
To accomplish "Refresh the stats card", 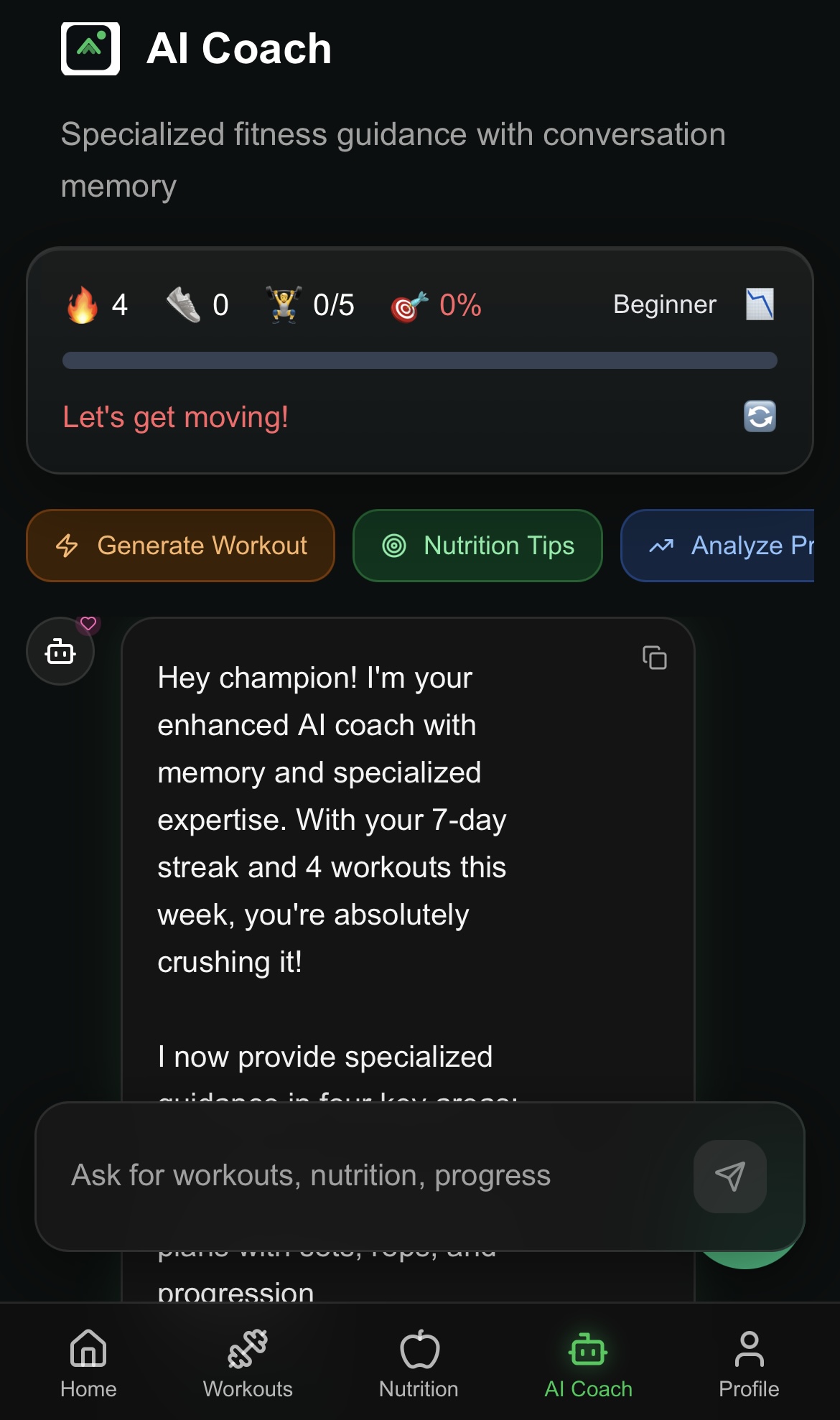I will (x=760, y=416).
